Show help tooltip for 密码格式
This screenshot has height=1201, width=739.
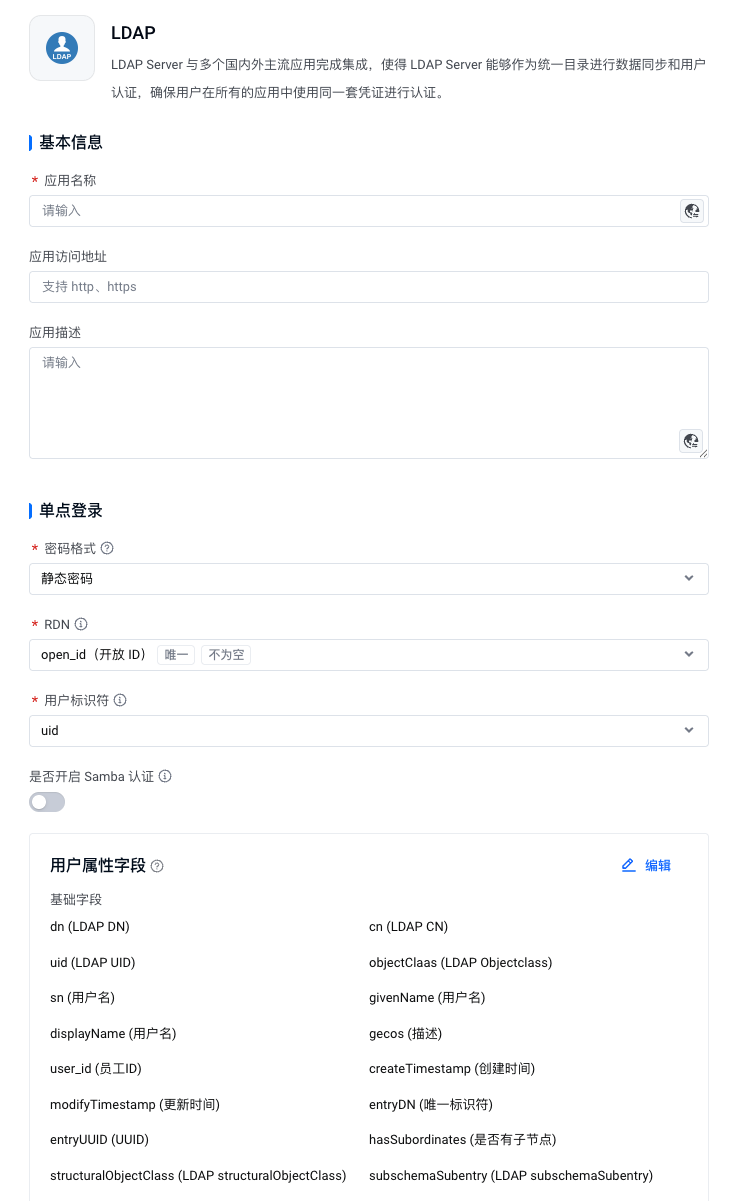(108, 548)
